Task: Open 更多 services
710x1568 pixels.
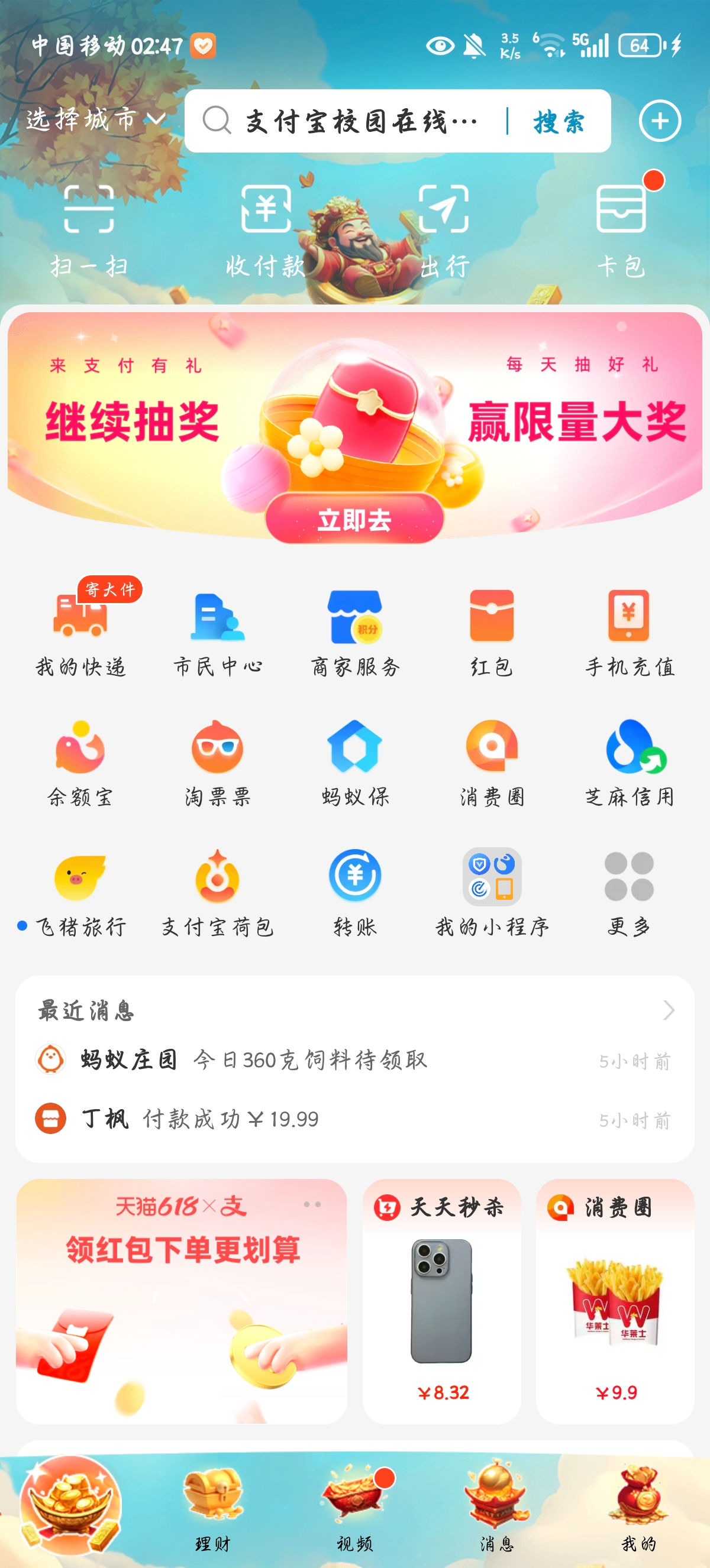Action: tap(629, 892)
